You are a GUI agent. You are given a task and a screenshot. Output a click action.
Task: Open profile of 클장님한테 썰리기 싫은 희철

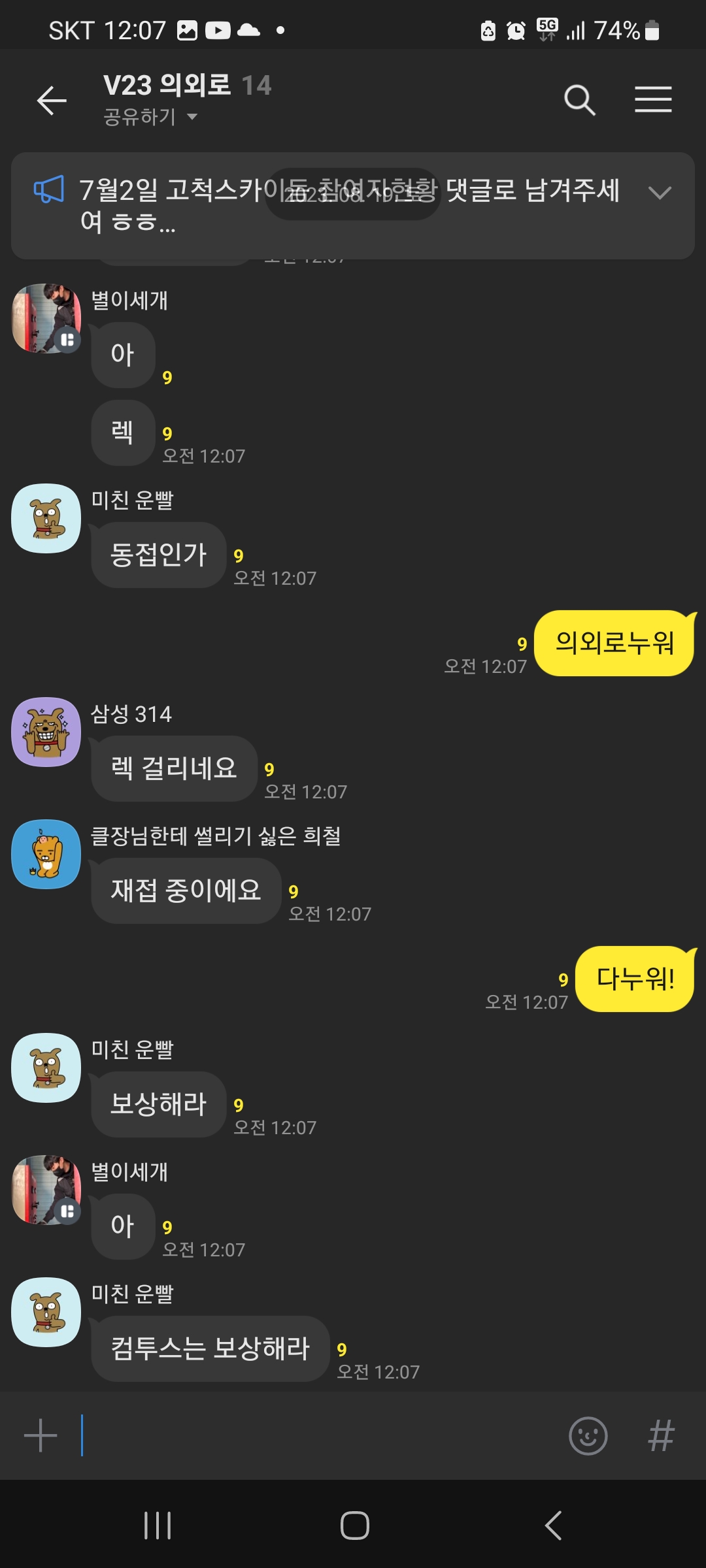(46, 854)
